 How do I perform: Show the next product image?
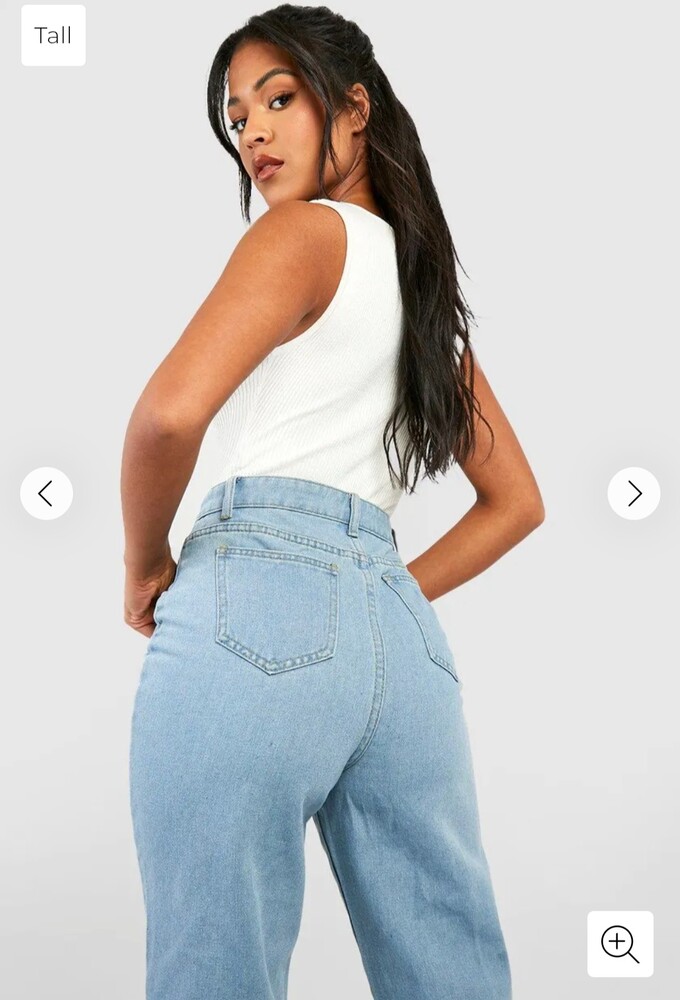coord(634,493)
